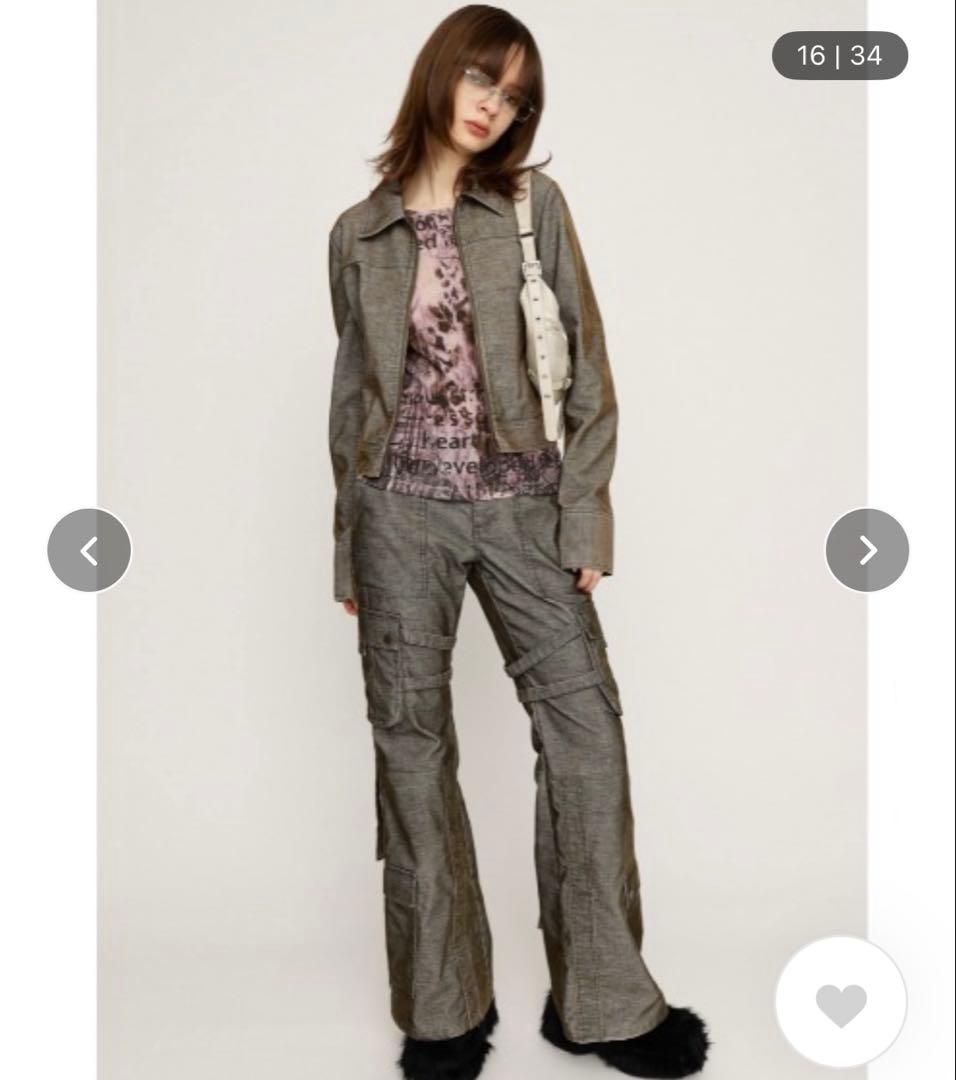The width and height of the screenshot is (956, 1080).
Task: Go to the previous product image
Action: coord(89,550)
